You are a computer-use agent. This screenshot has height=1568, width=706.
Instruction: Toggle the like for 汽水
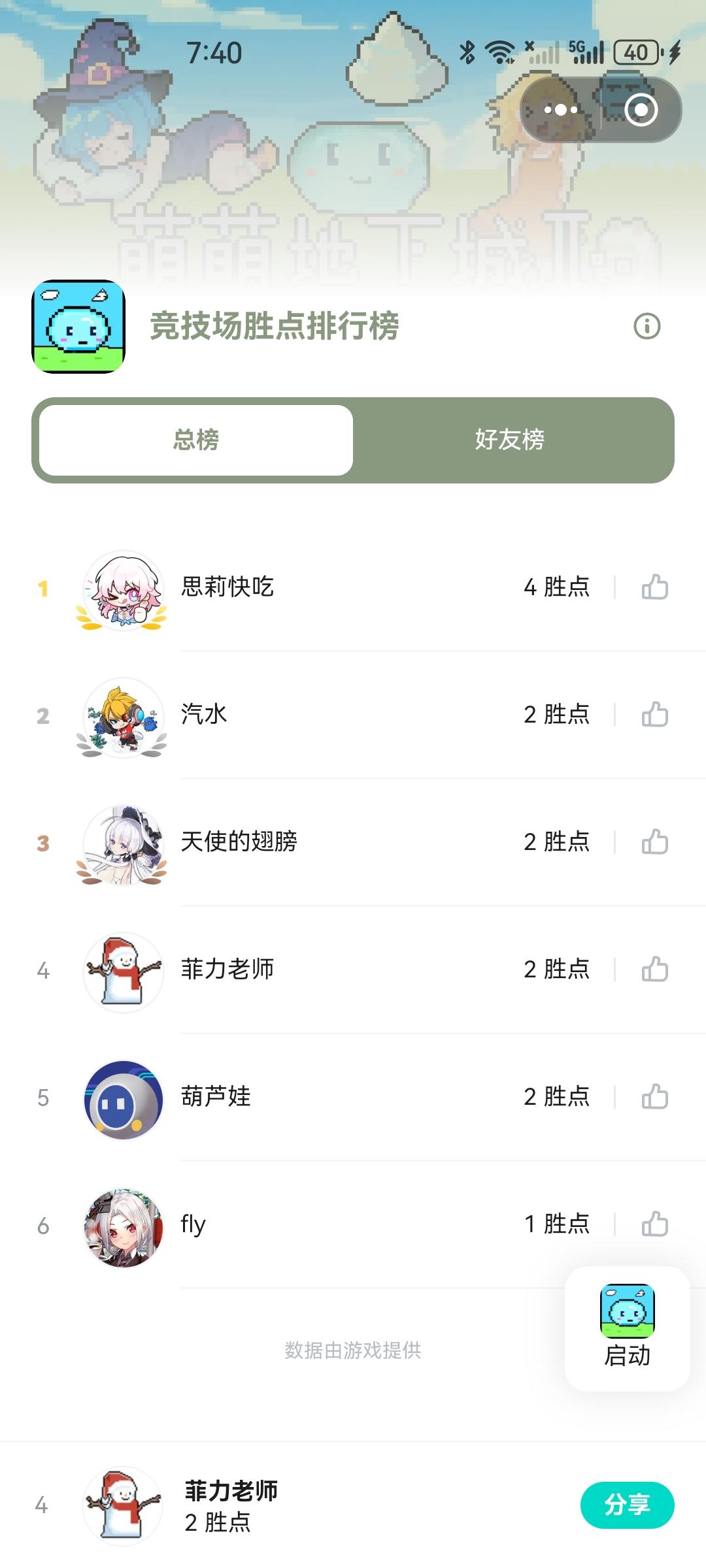[654, 715]
